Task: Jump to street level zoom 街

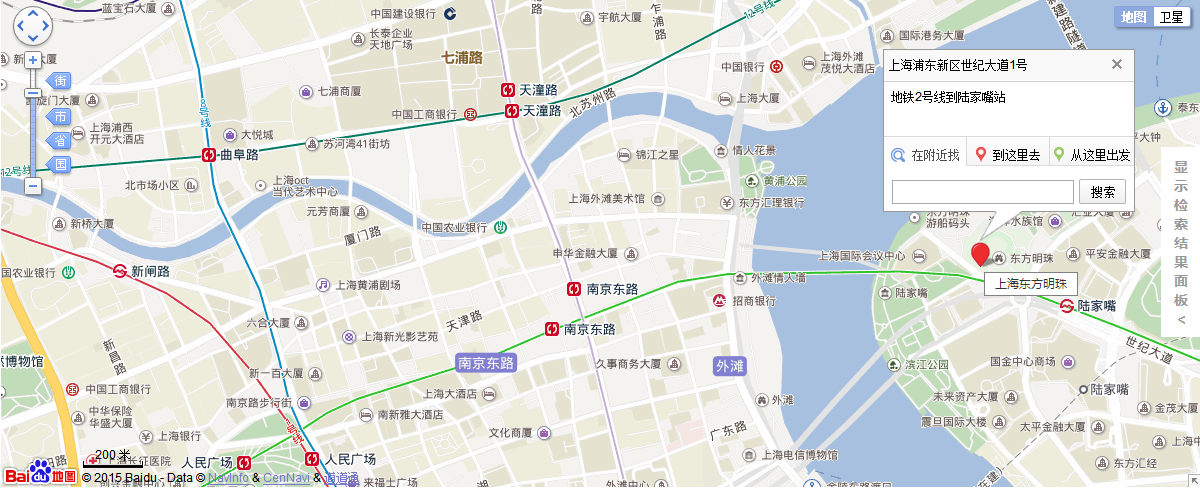Action: coord(60,81)
